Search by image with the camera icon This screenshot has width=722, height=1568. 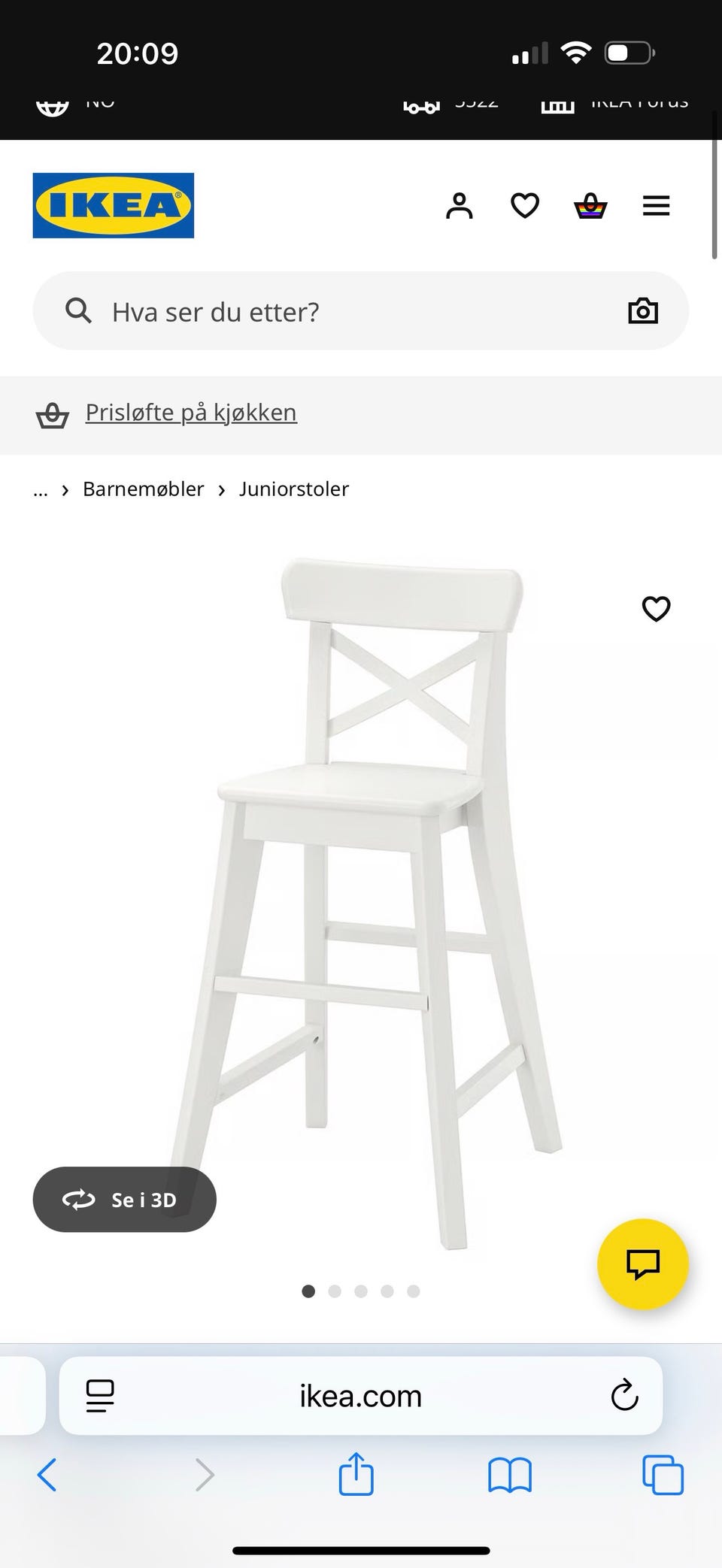[643, 311]
